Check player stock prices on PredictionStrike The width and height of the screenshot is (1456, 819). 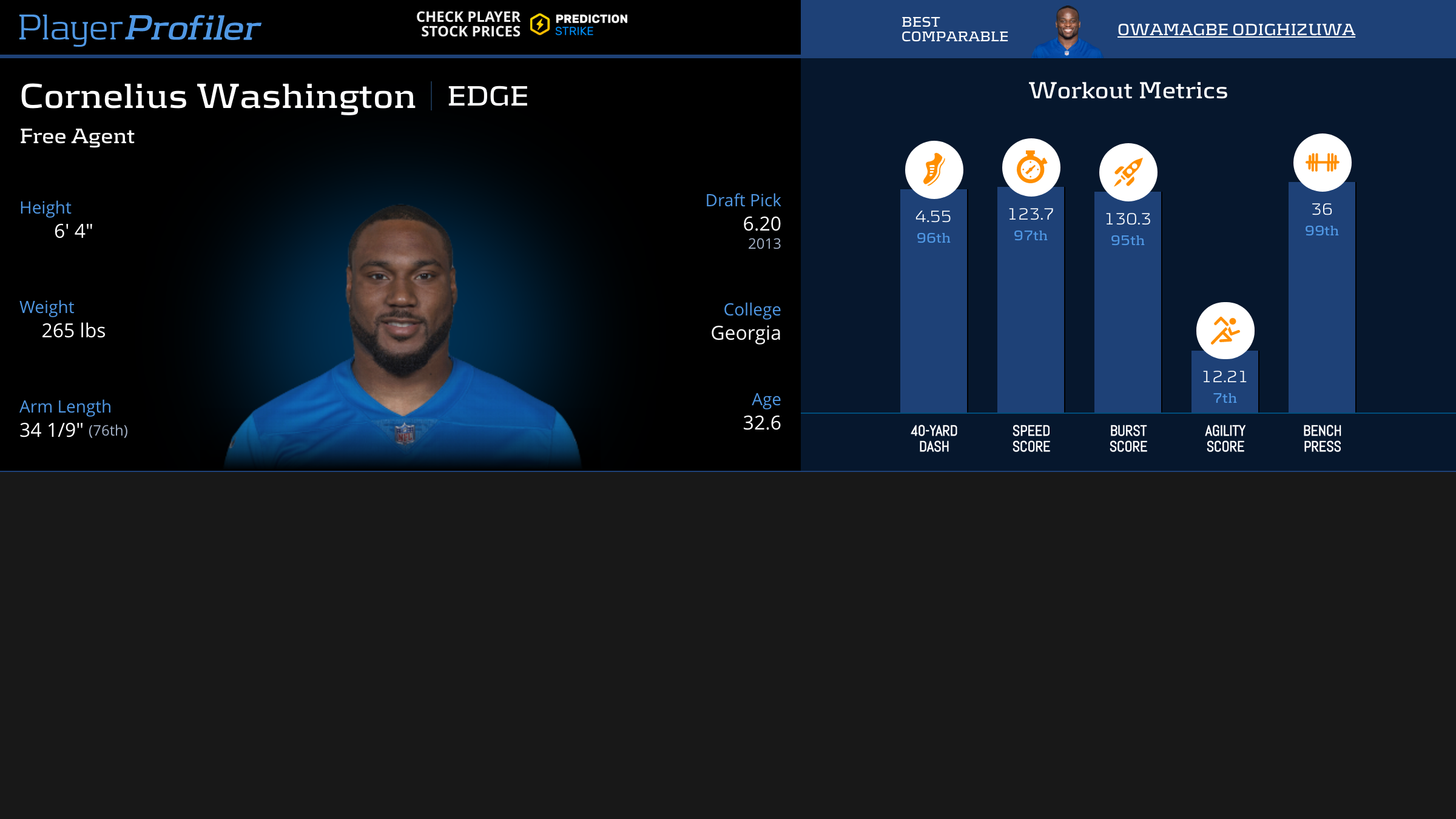pyautogui.click(x=522, y=25)
